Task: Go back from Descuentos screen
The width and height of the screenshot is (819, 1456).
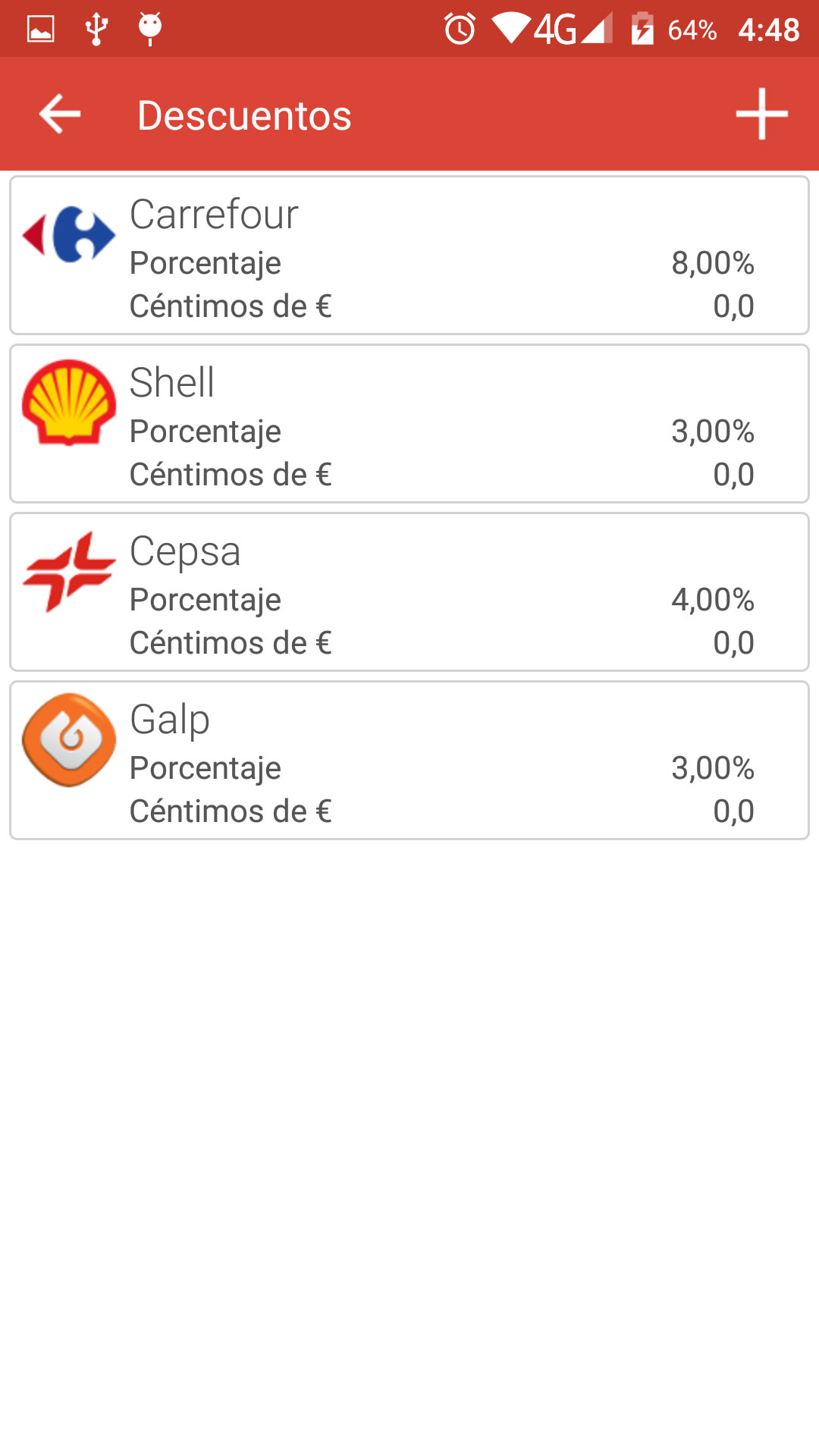Action: [x=60, y=115]
